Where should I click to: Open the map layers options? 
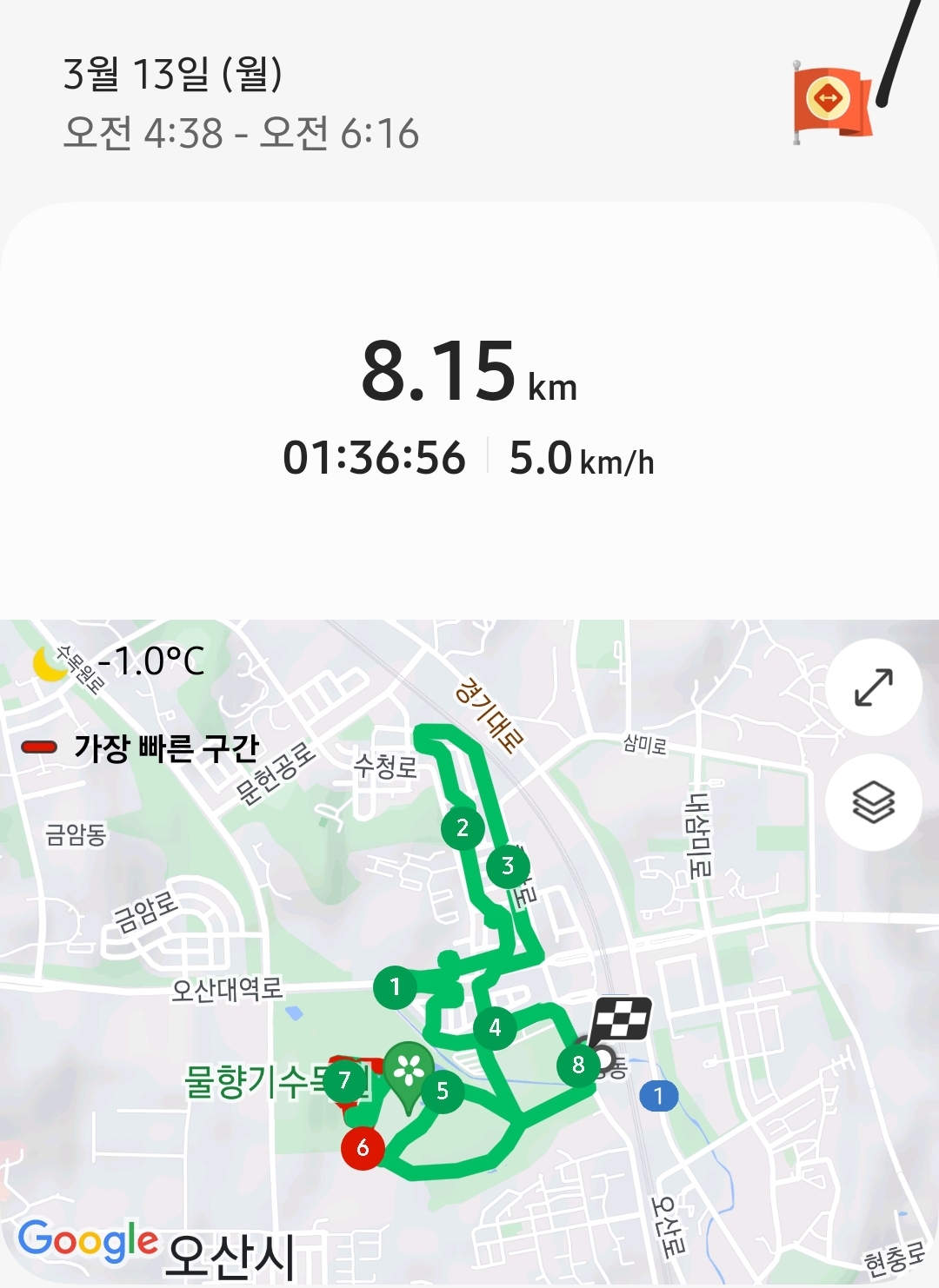coord(873,801)
